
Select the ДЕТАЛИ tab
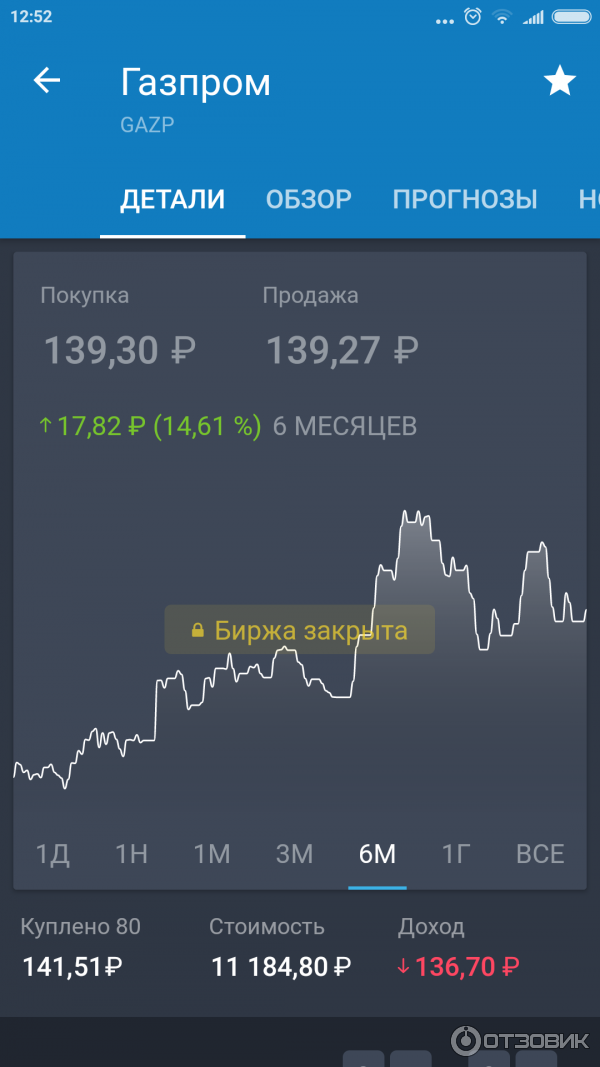click(172, 199)
